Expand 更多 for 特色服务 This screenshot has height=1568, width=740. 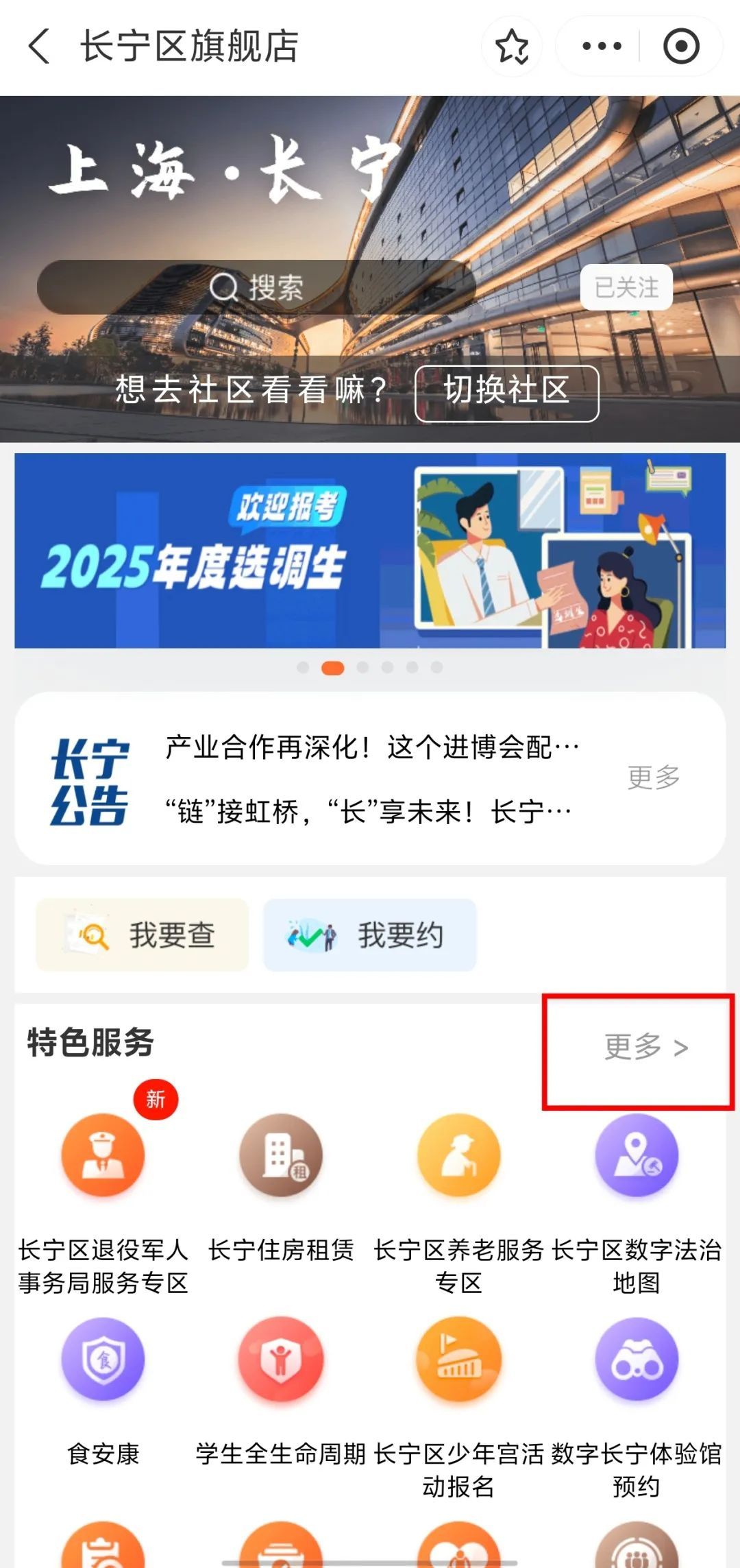point(645,1047)
